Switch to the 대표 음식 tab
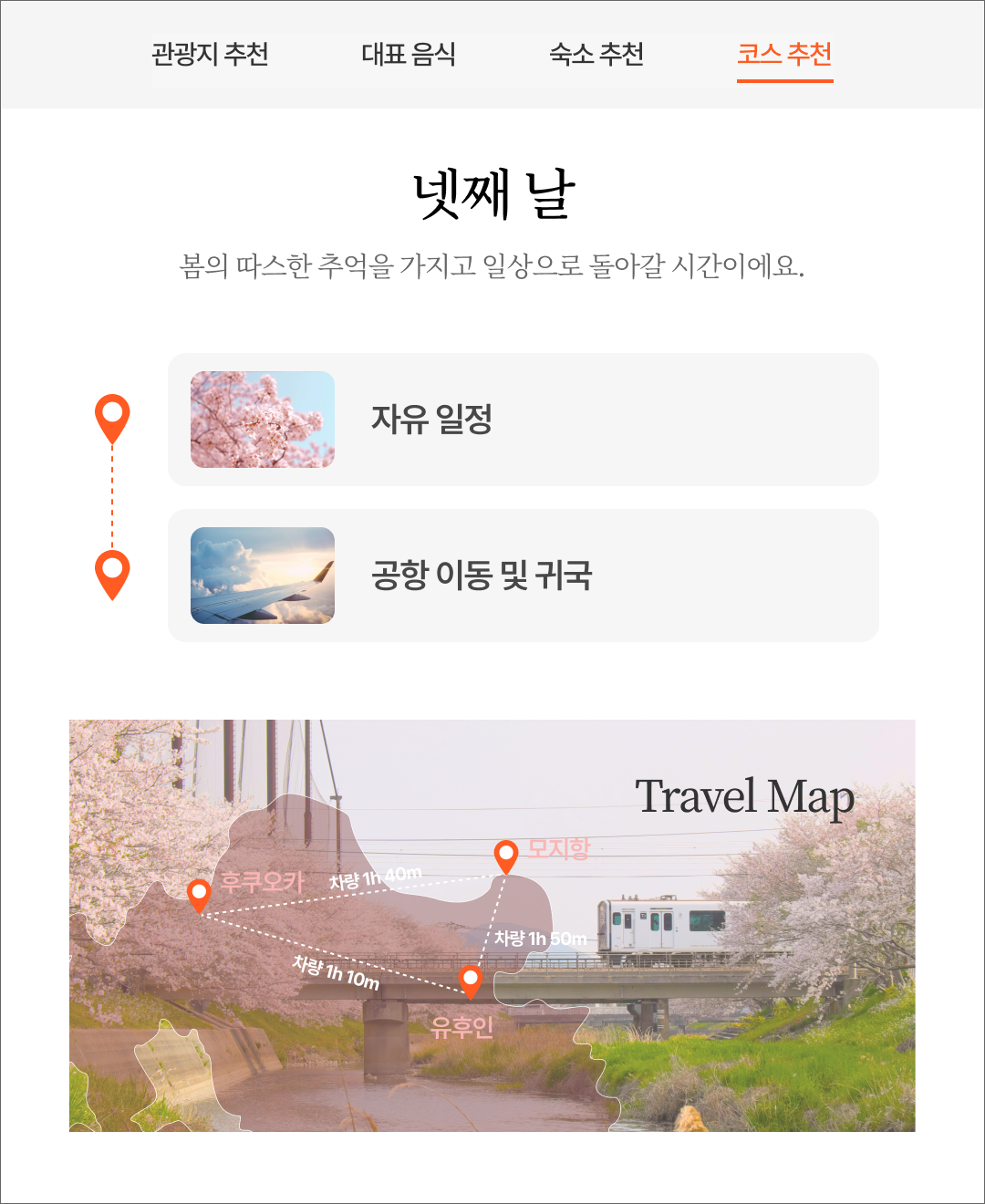 410,55
